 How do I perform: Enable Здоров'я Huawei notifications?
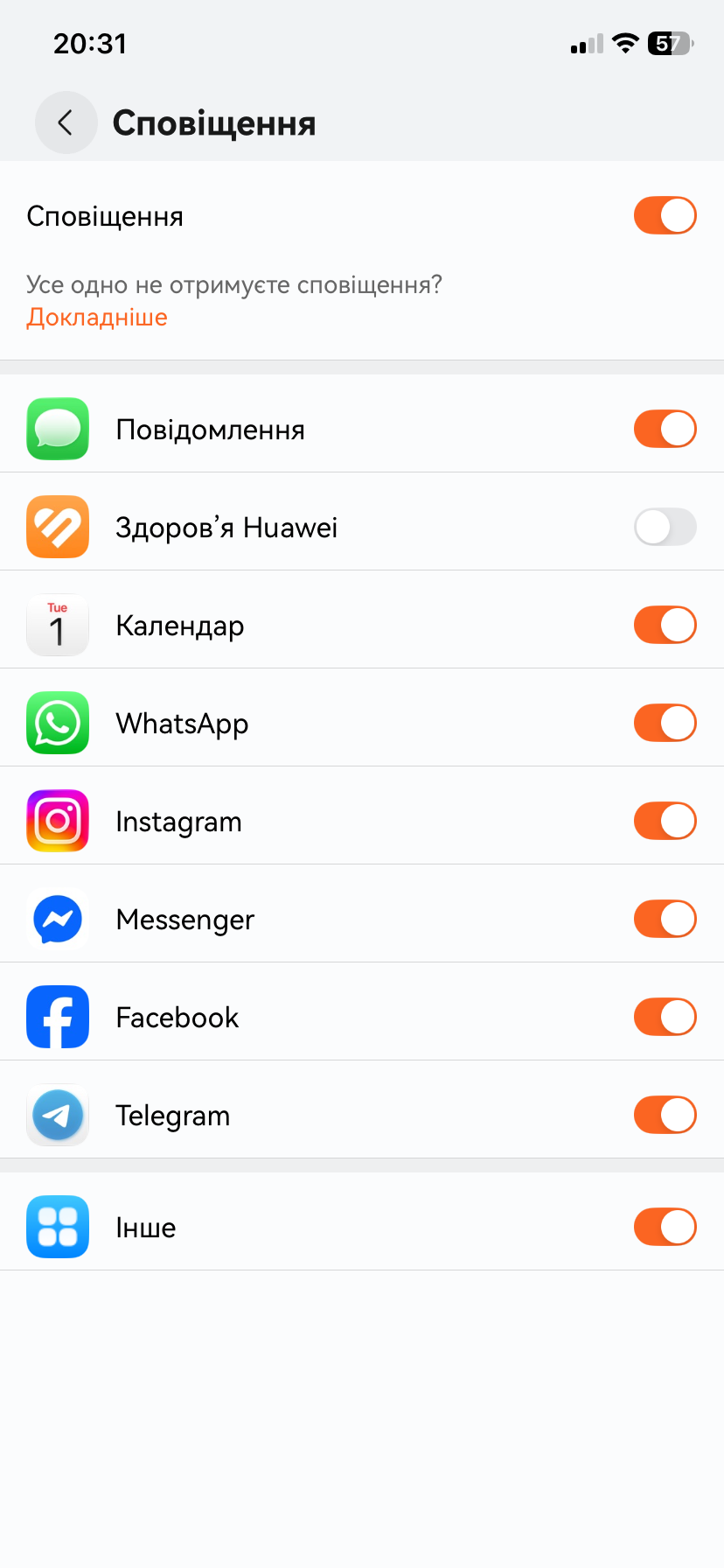coord(665,527)
